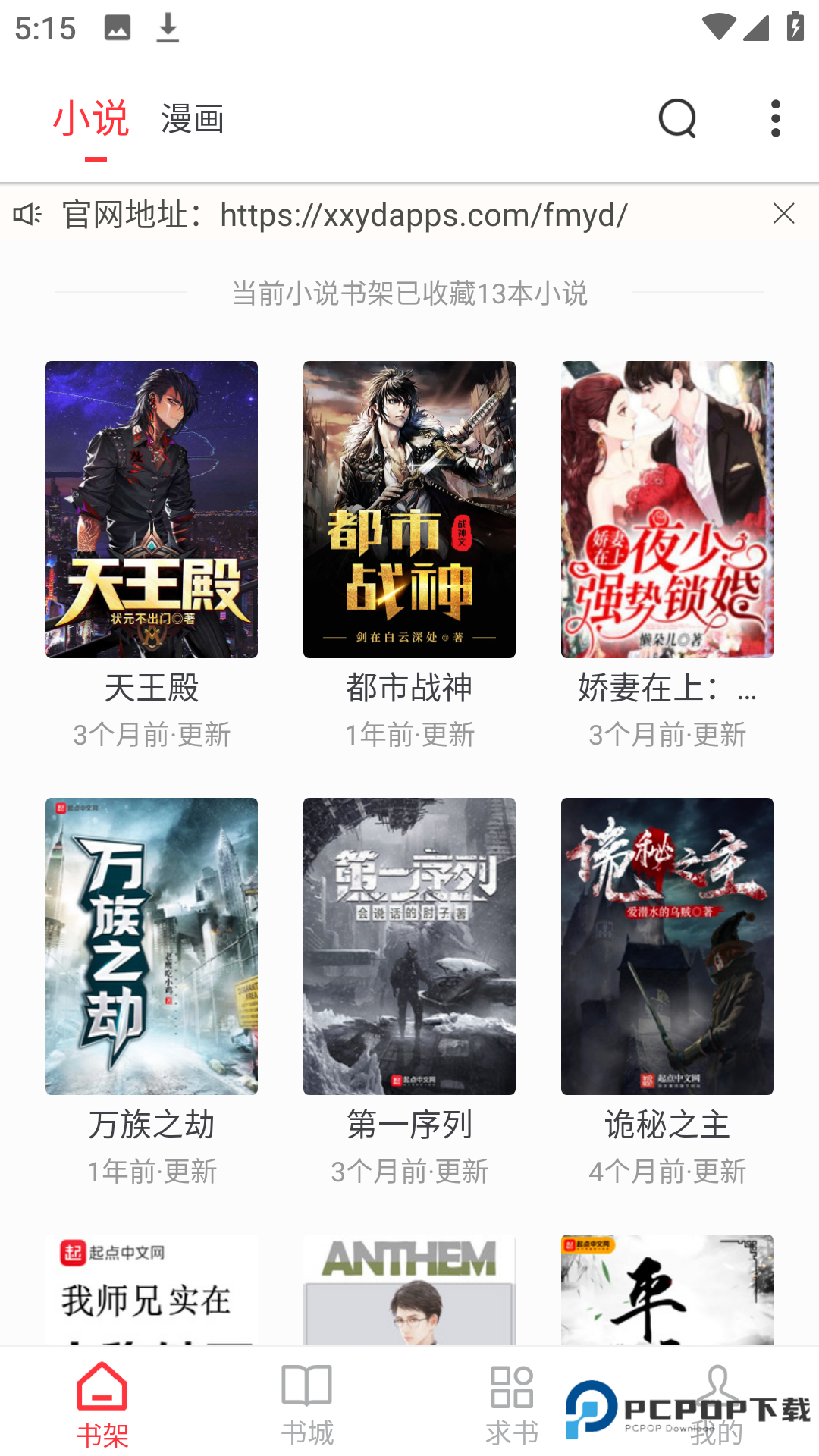Image resolution: width=819 pixels, height=1456 pixels.
Task: Click the speaker icon on the announcement bar
Action: [x=27, y=214]
